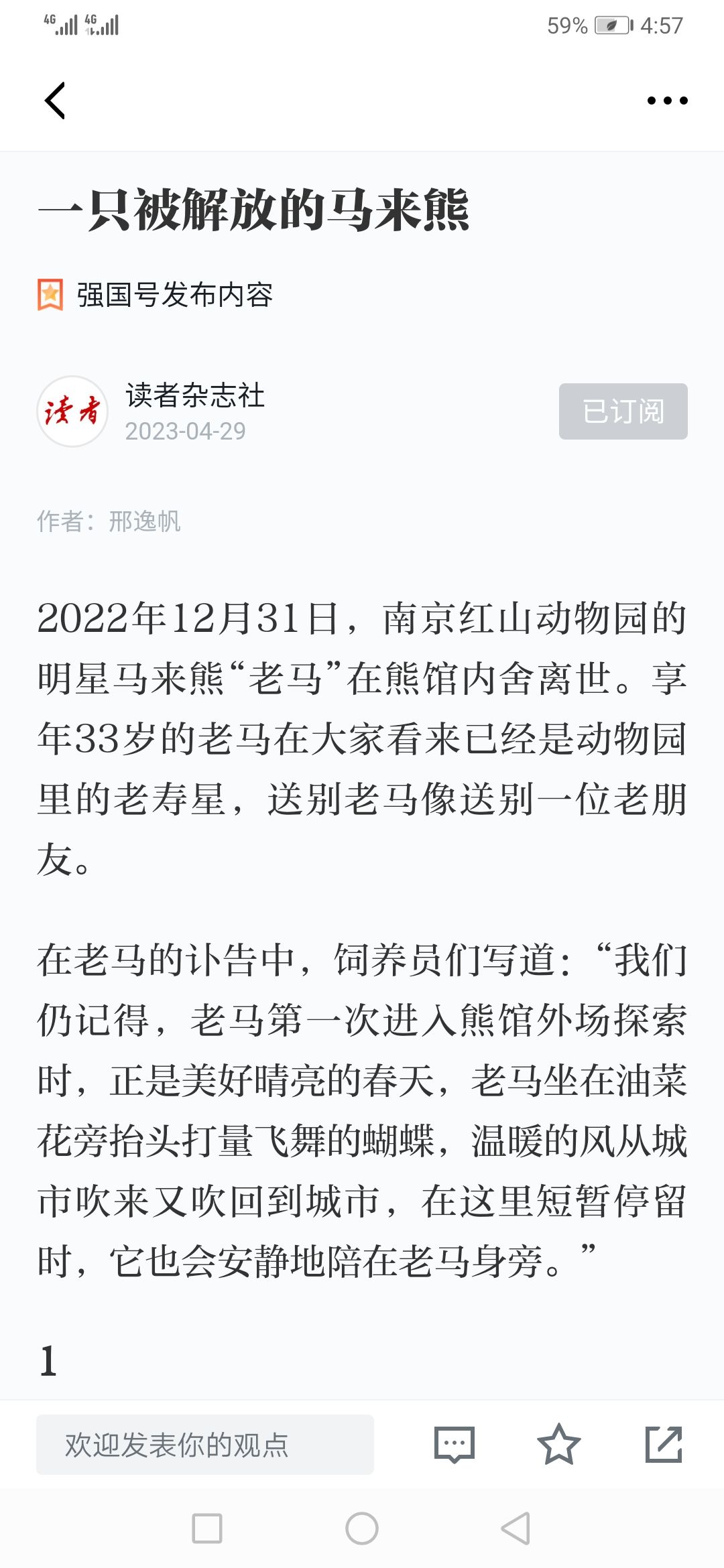Favorite this article with the star
The width and height of the screenshot is (724, 1568).
[558, 1445]
